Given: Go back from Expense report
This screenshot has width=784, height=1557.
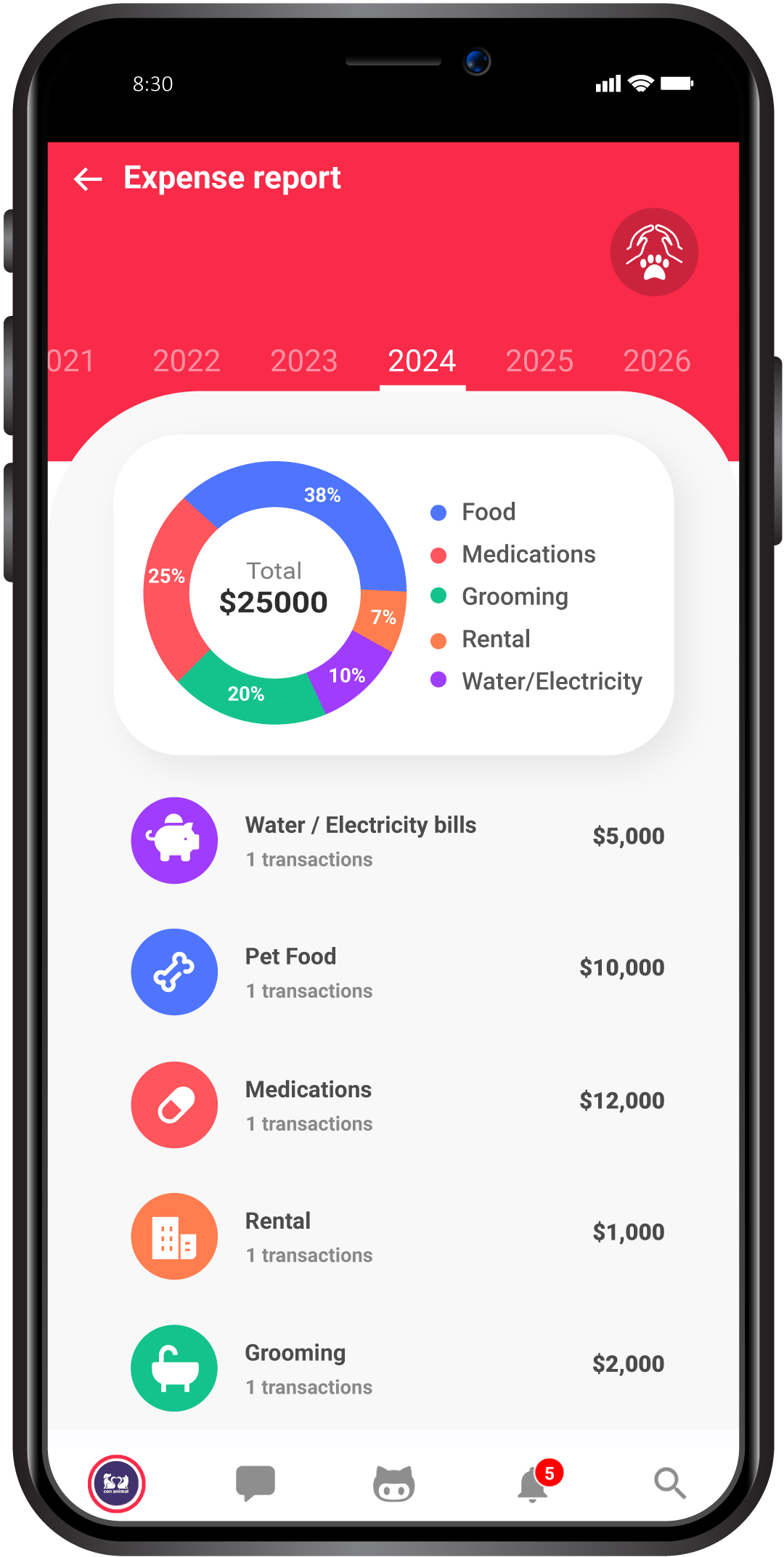Looking at the screenshot, I should (89, 179).
